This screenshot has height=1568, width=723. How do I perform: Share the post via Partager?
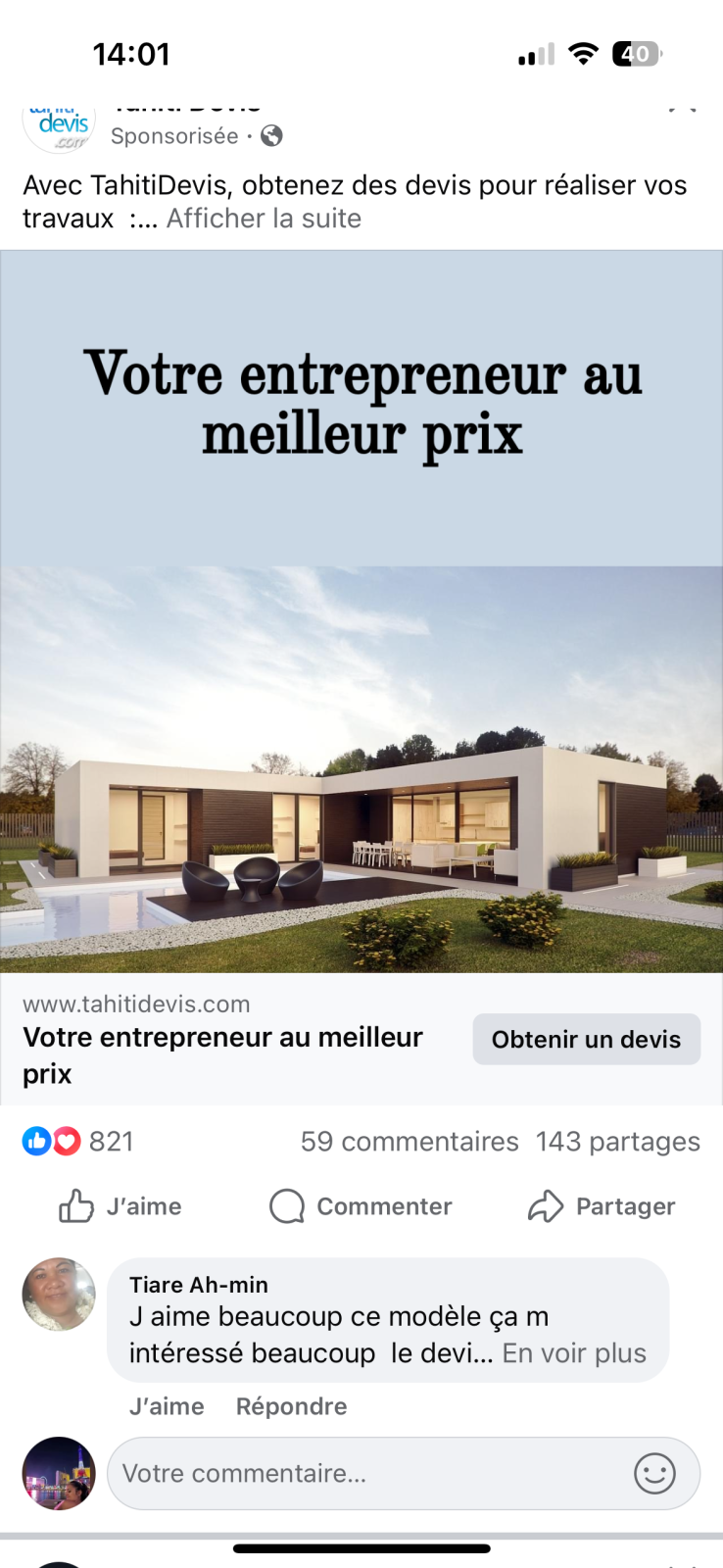click(x=602, y=1206)
